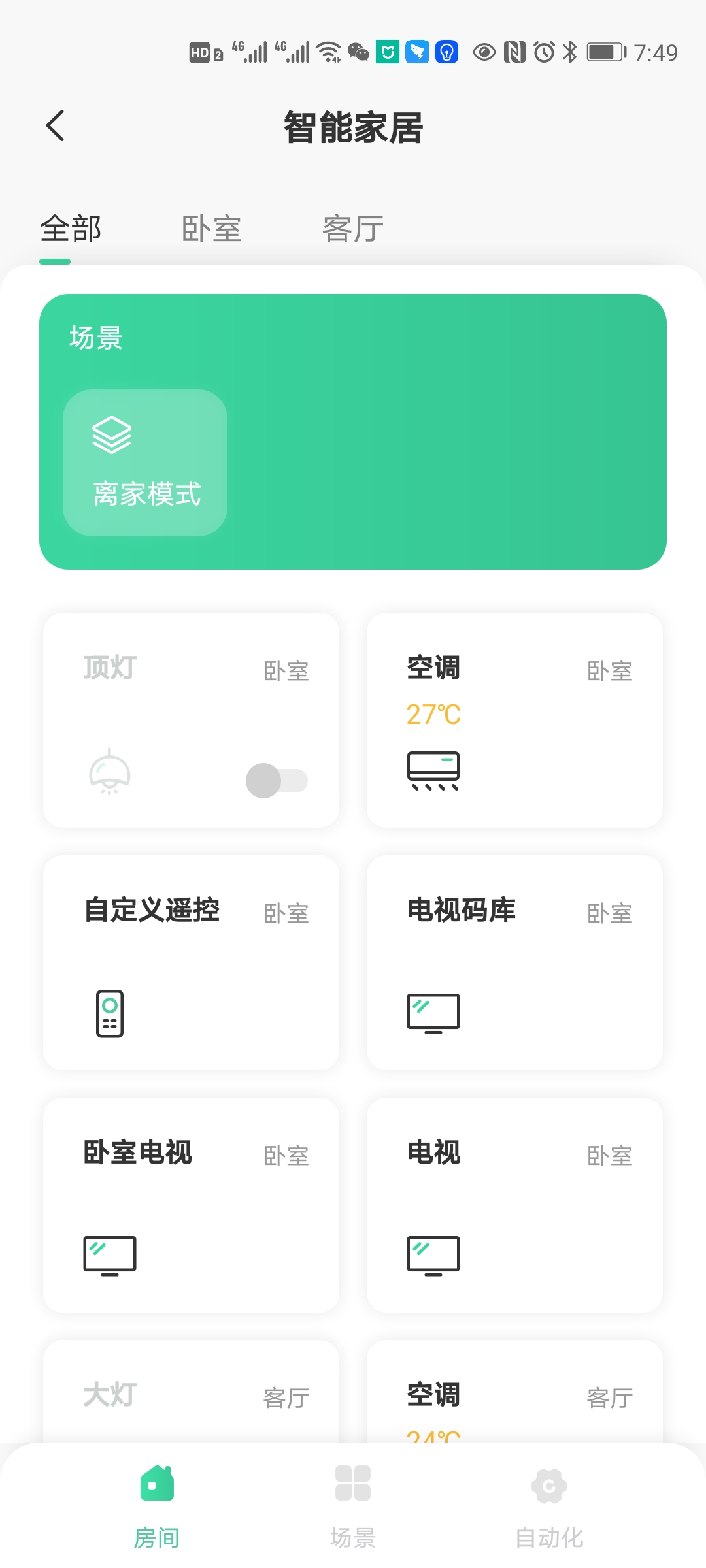Screen dimensions: 706x1568
Task: Tap the 27℃ temperature reading
Action: (433, 715)
